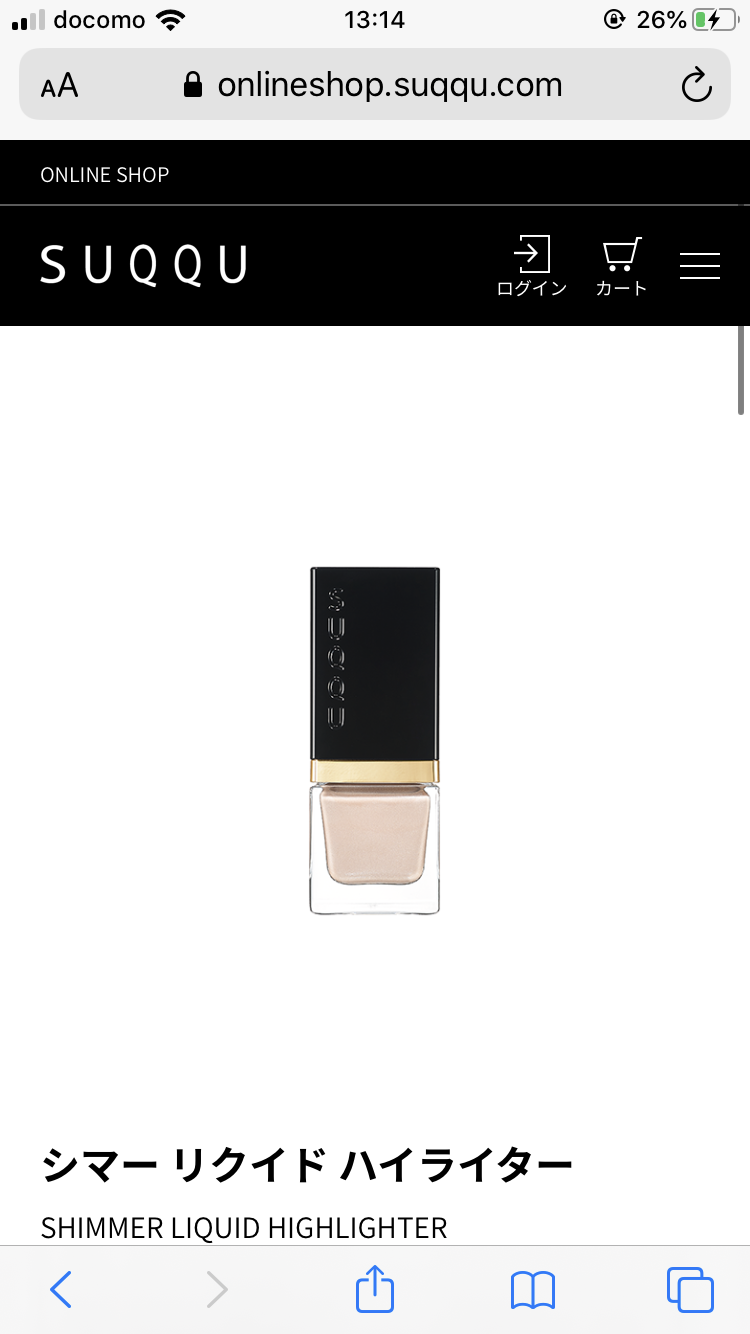Show all open Safari tabs
This screenshot has height=1334, width=750.
pos(689,1289)
